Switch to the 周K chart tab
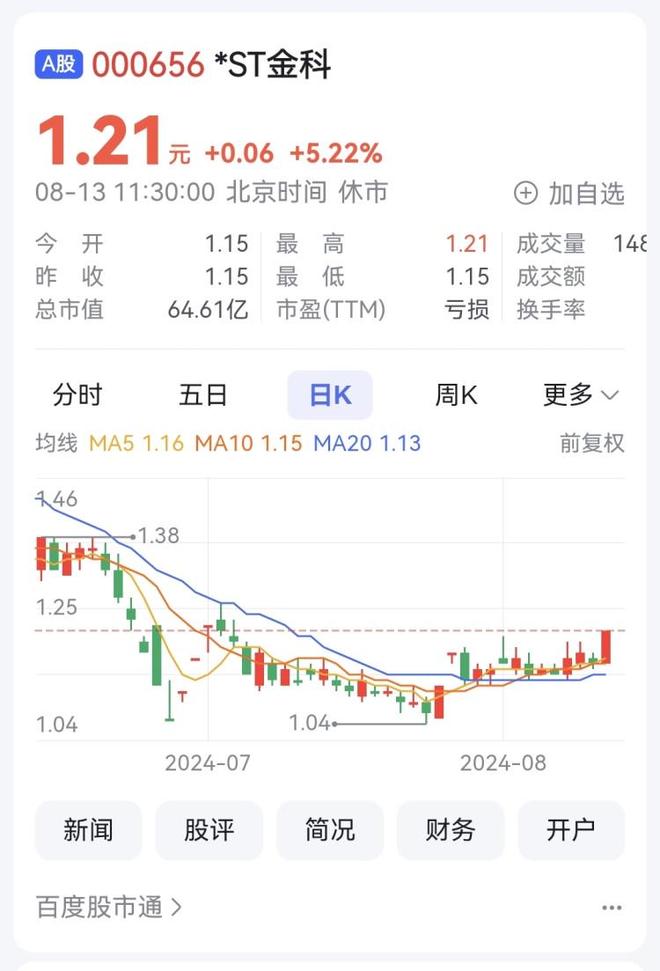Screen dimensions: 660x971 [x=456, y=395]
